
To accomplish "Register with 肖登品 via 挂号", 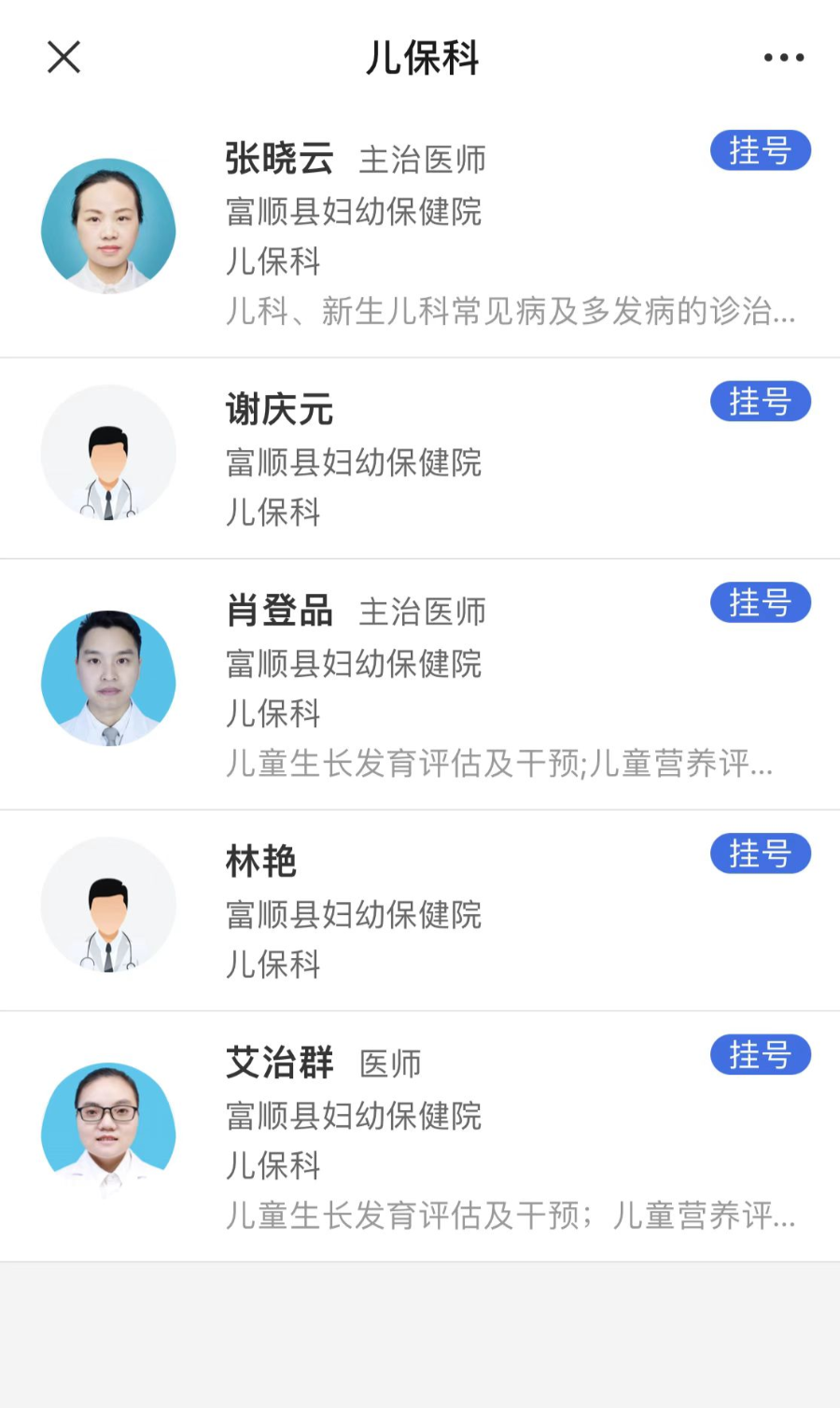I will pyautogui.click(x=760, y=602).
